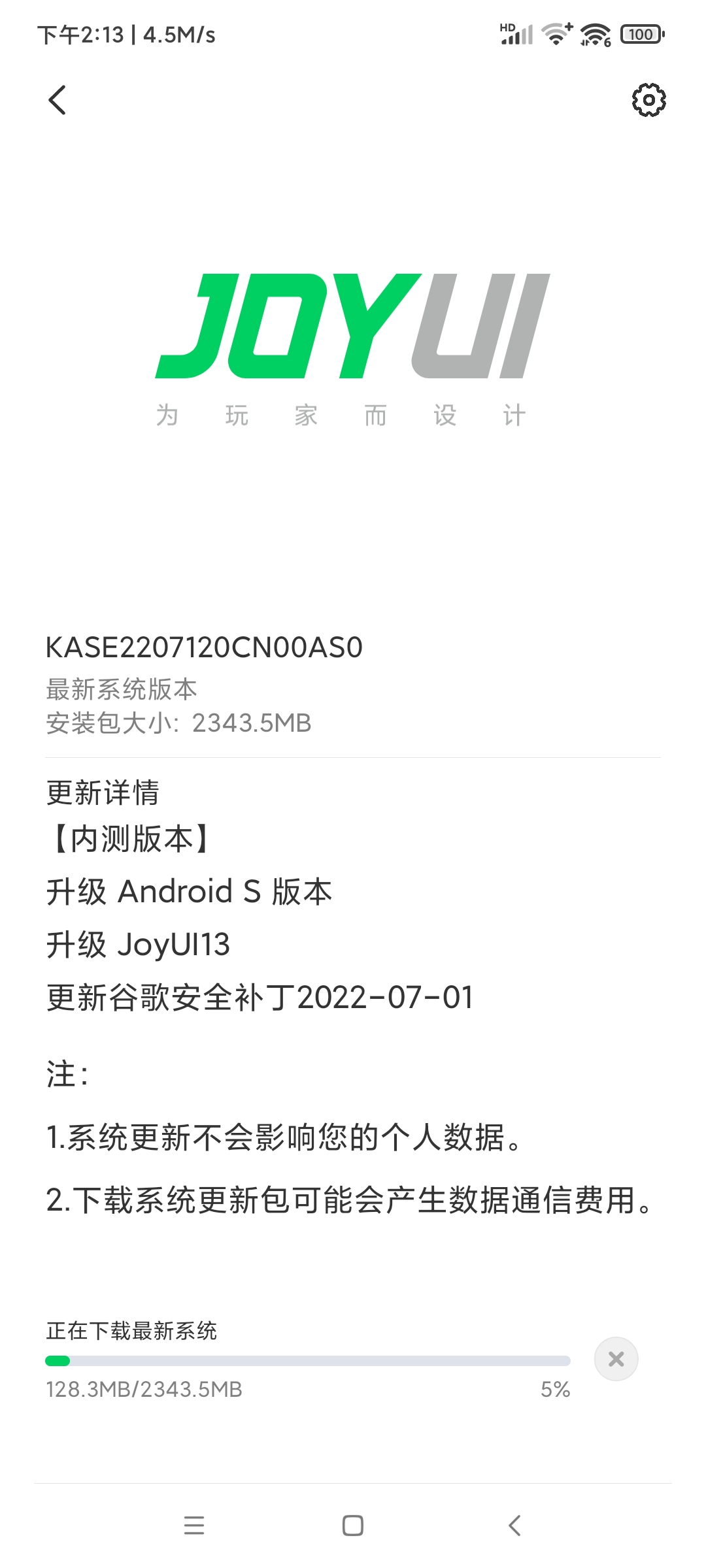Go back using the top-left arrow
706x1568 pixels.
tap(58, 100)
